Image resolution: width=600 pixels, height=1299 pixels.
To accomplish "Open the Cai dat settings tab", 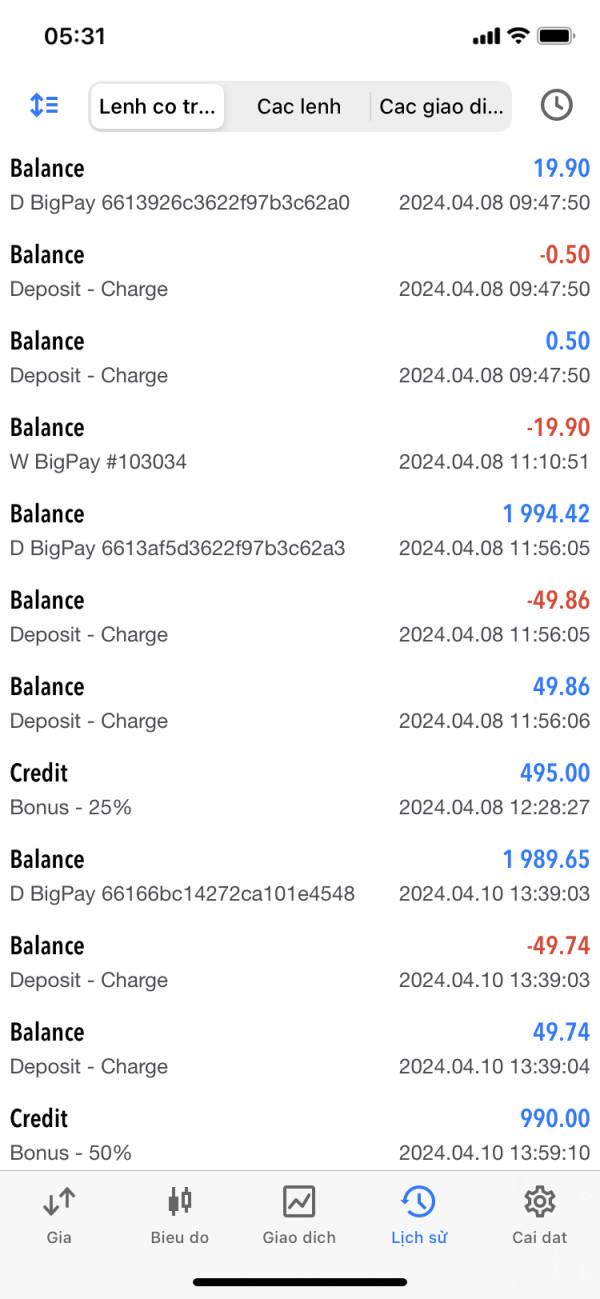I will pos(539,1214).
